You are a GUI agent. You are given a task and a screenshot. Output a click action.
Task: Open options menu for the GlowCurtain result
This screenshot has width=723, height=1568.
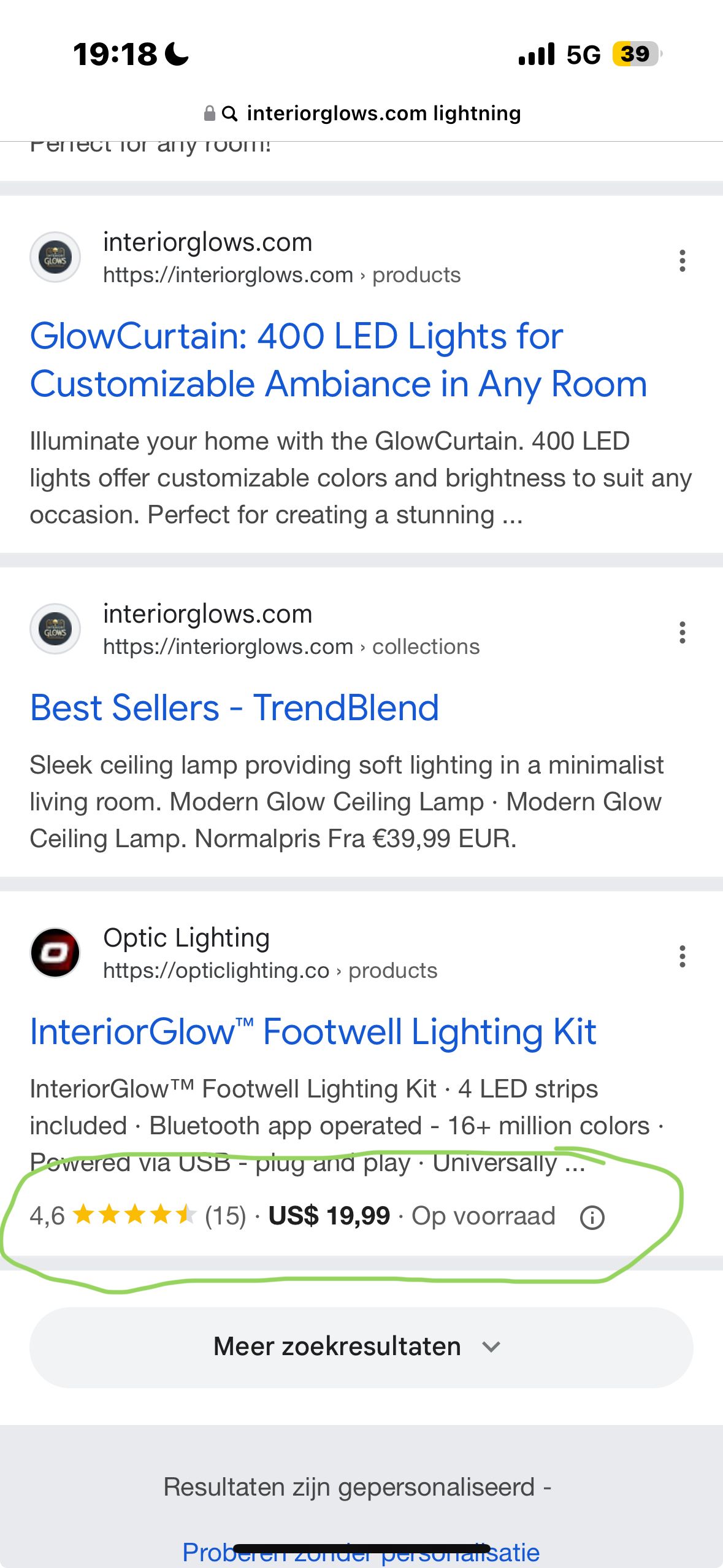(682, 261)
